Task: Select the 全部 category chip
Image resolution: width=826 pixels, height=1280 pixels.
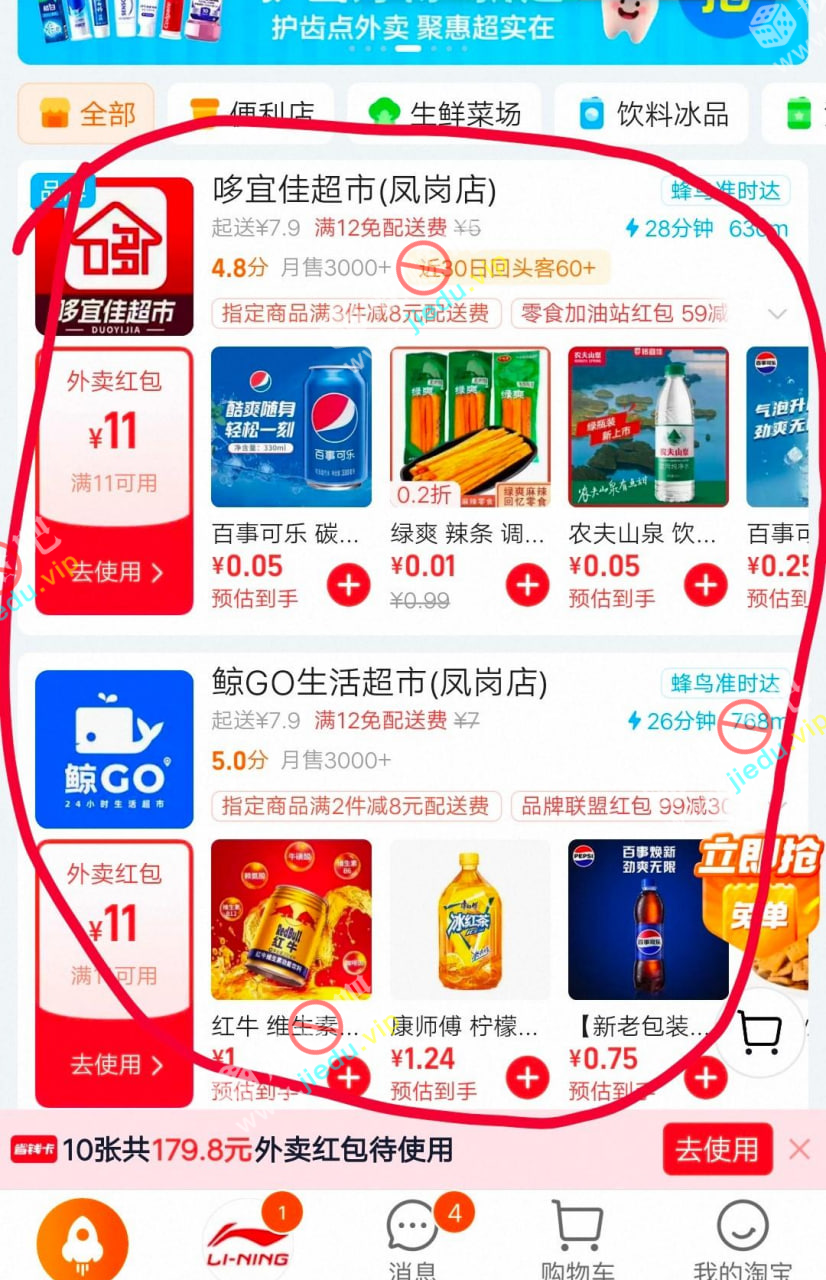Action: coord(86,114)
